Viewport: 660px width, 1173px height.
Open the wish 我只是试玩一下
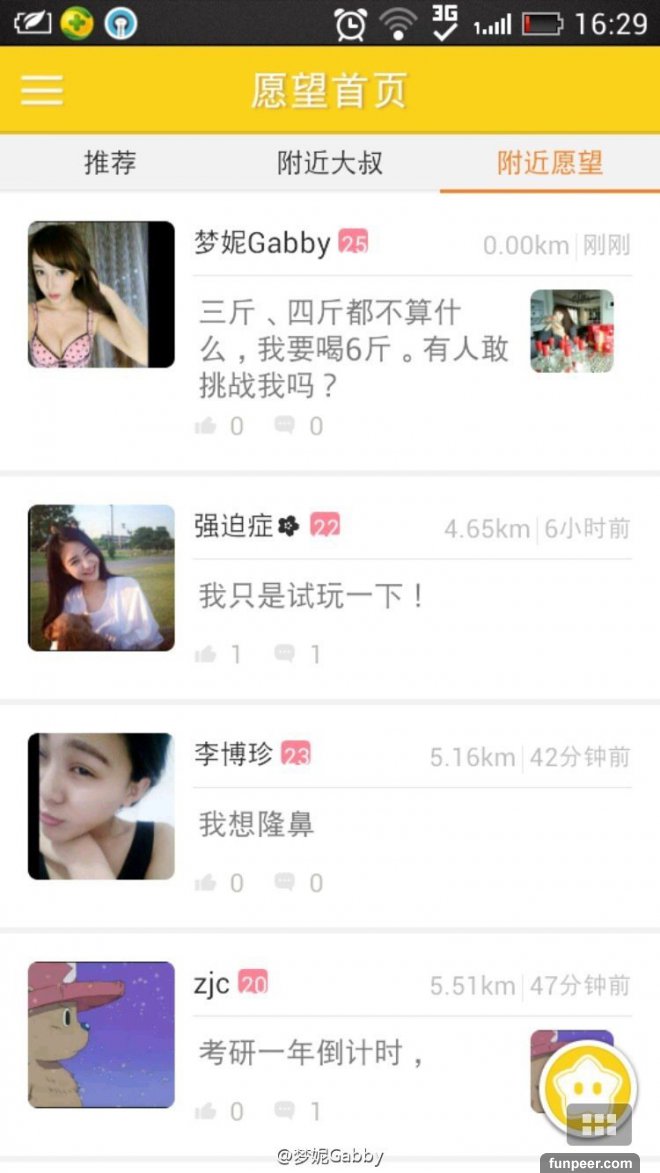(312, 597)
